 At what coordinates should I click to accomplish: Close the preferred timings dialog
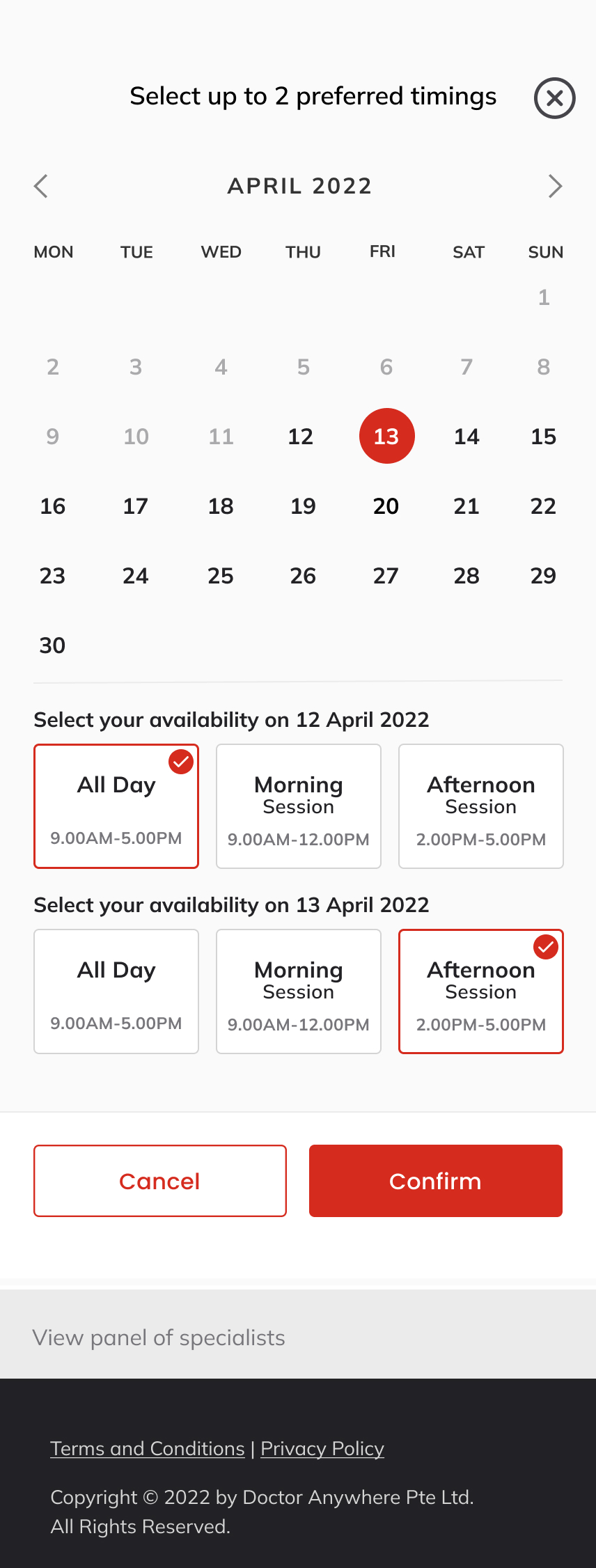[x=554, y=98]
